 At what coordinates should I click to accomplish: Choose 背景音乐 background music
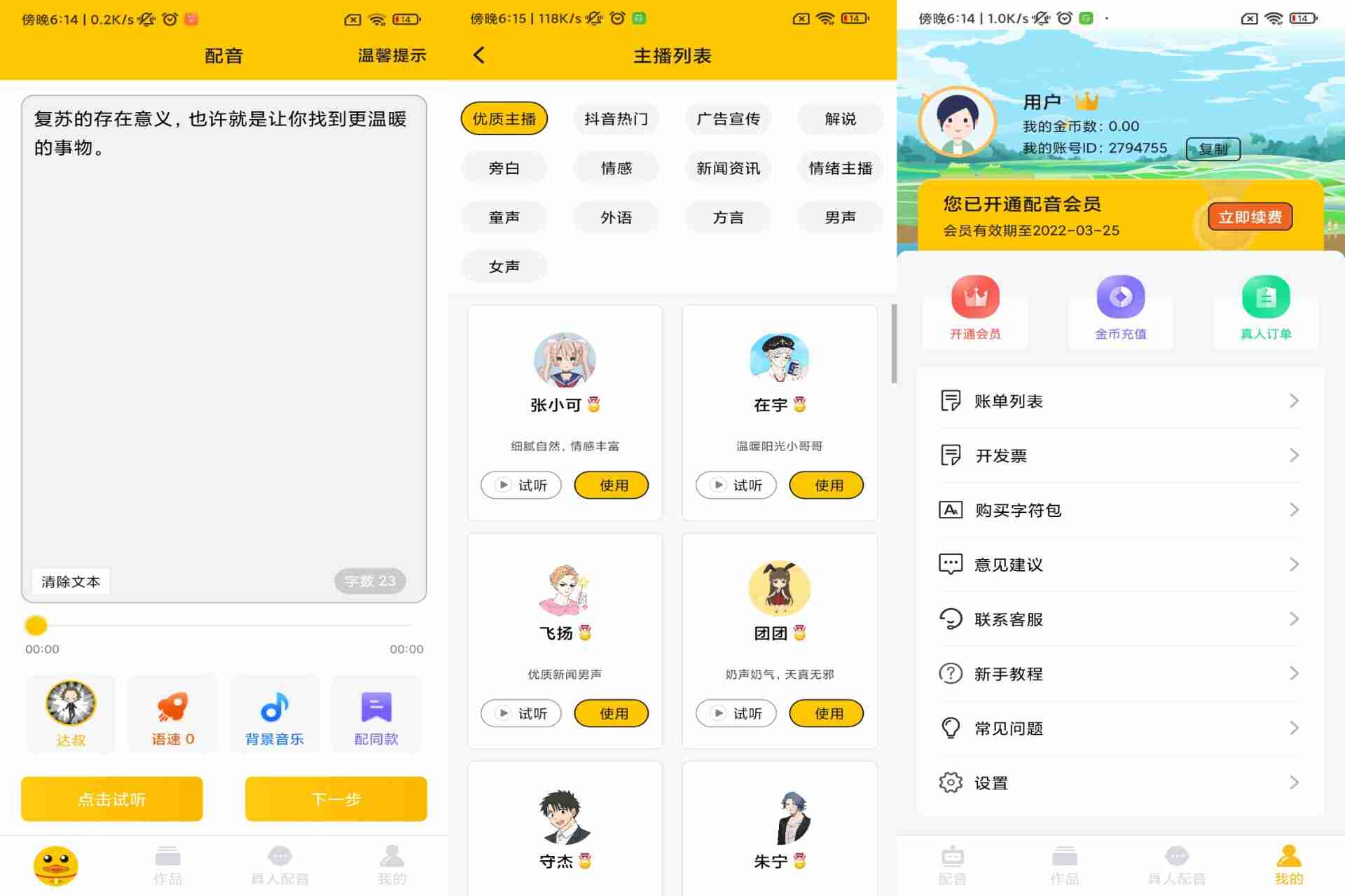pyautogui.click(x=275, y=713)
